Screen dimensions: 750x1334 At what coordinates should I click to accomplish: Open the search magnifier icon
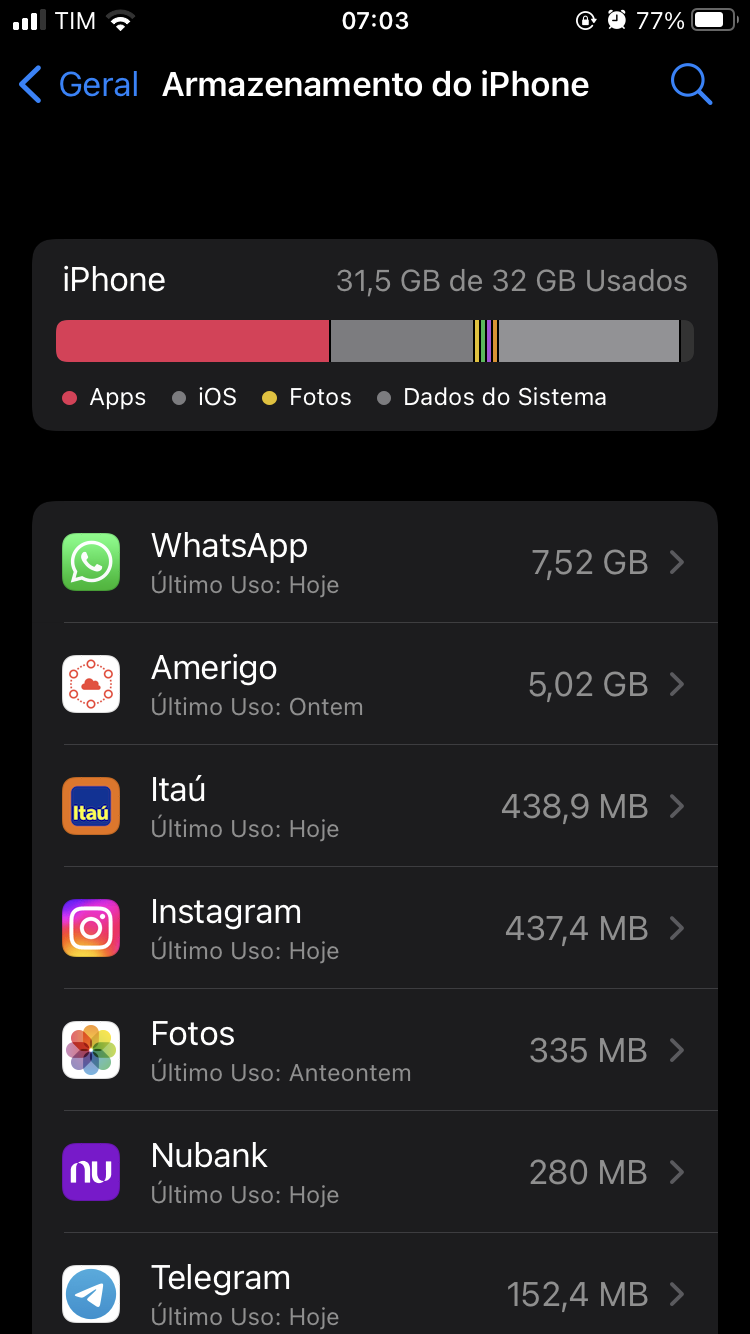point(690,85)
